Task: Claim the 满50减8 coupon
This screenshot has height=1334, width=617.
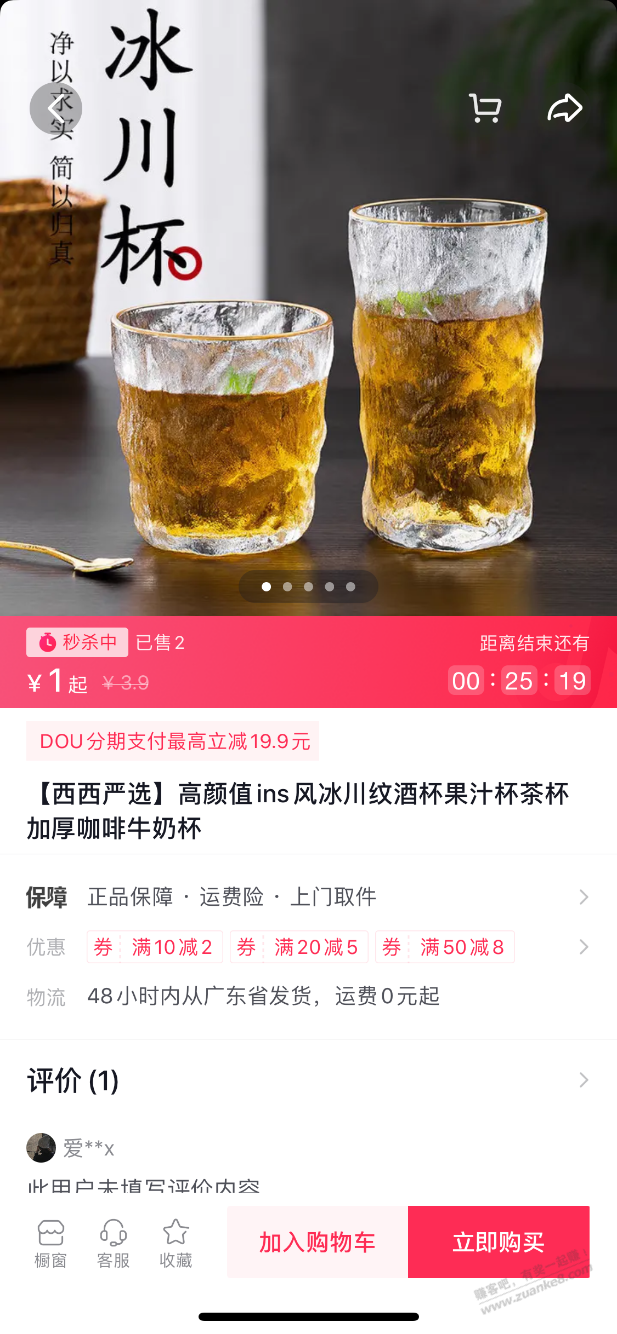Action: tap(445, 947)
